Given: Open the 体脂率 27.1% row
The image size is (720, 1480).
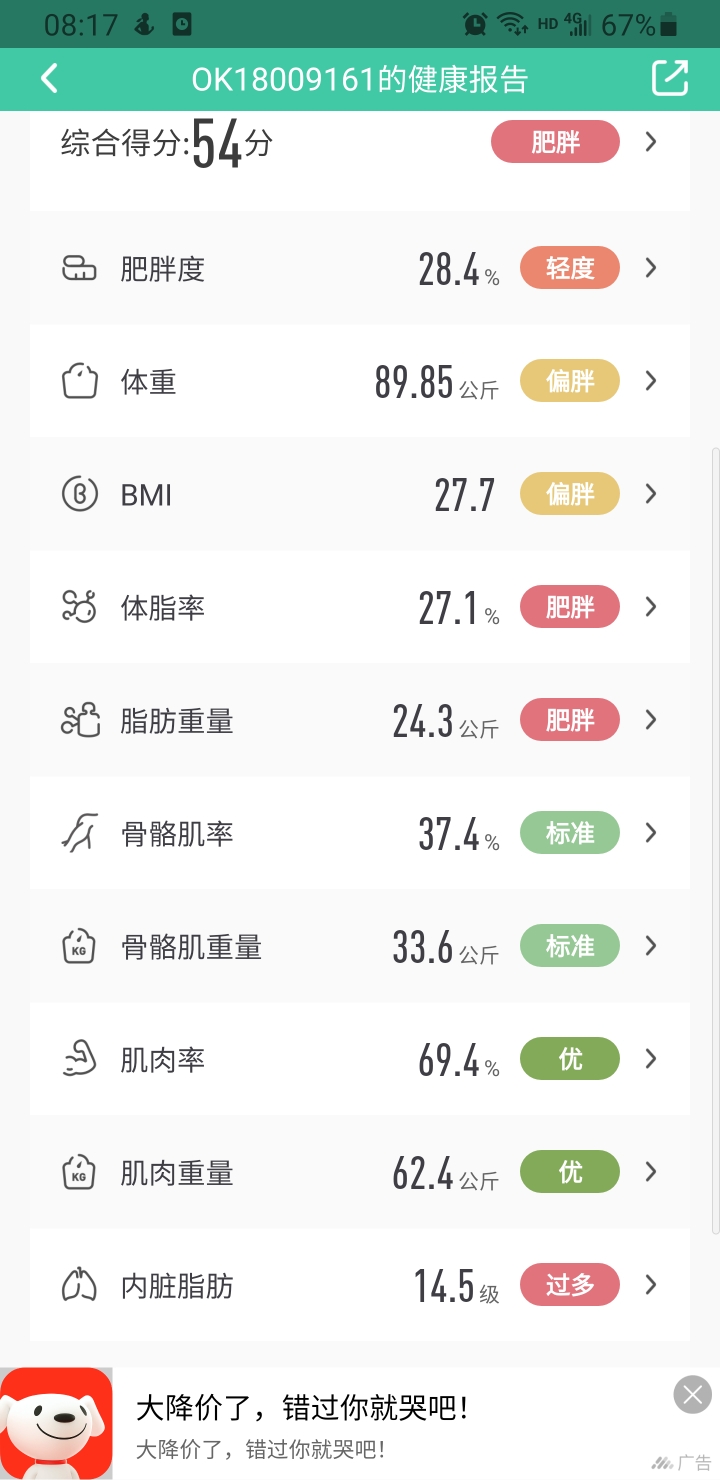Looking at the screenshot, I should 360,607.
